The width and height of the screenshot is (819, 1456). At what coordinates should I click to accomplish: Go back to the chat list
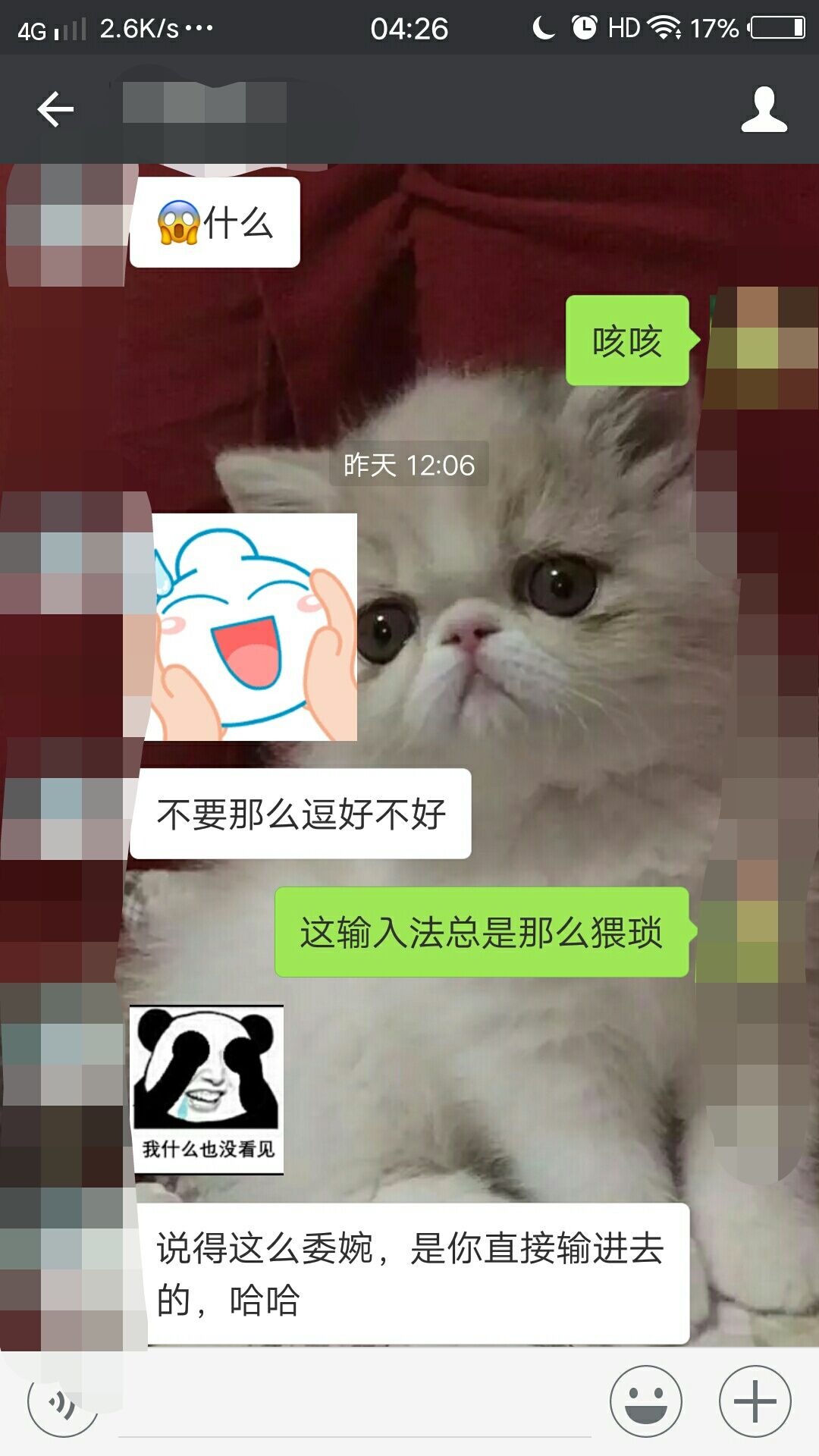[x=55, y=109]
